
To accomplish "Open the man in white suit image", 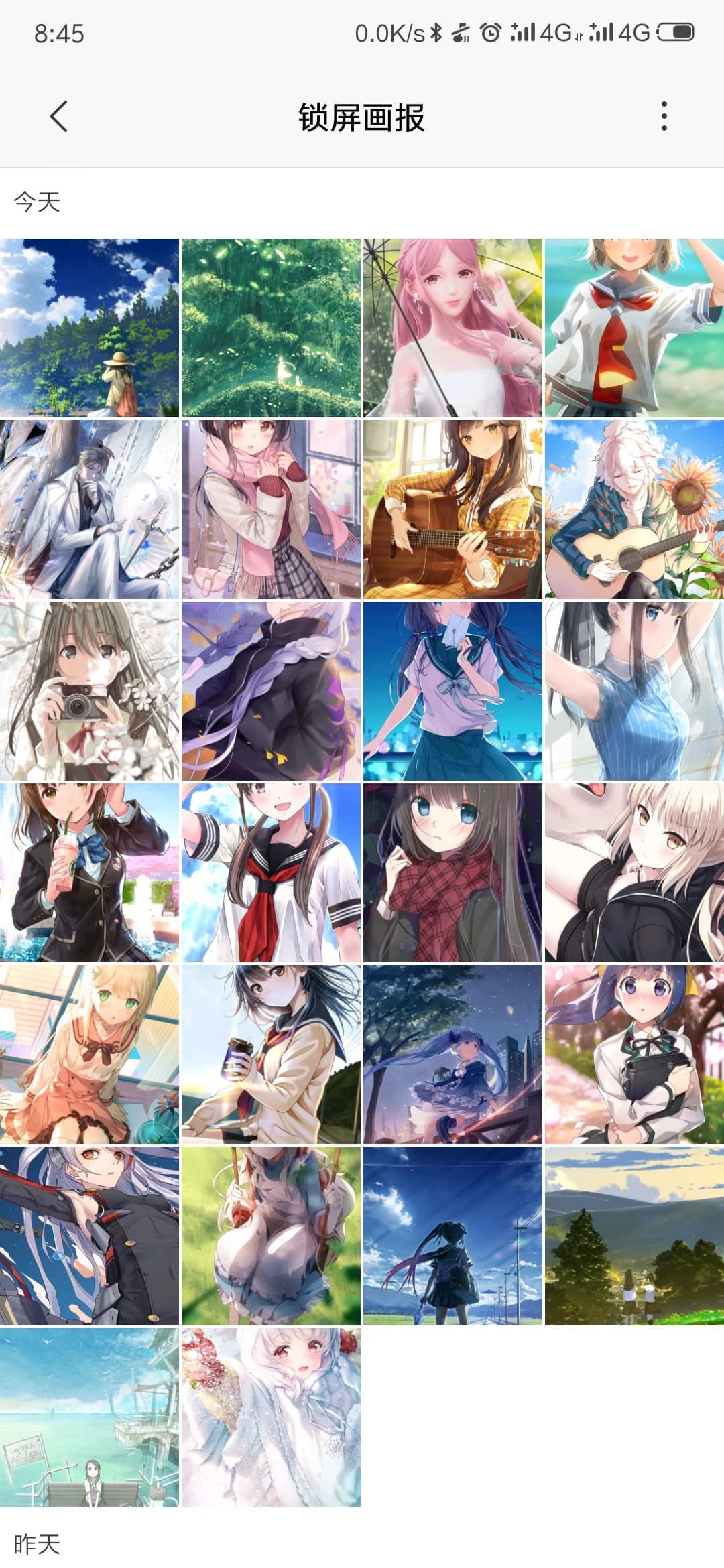I will tap(89, 509).
